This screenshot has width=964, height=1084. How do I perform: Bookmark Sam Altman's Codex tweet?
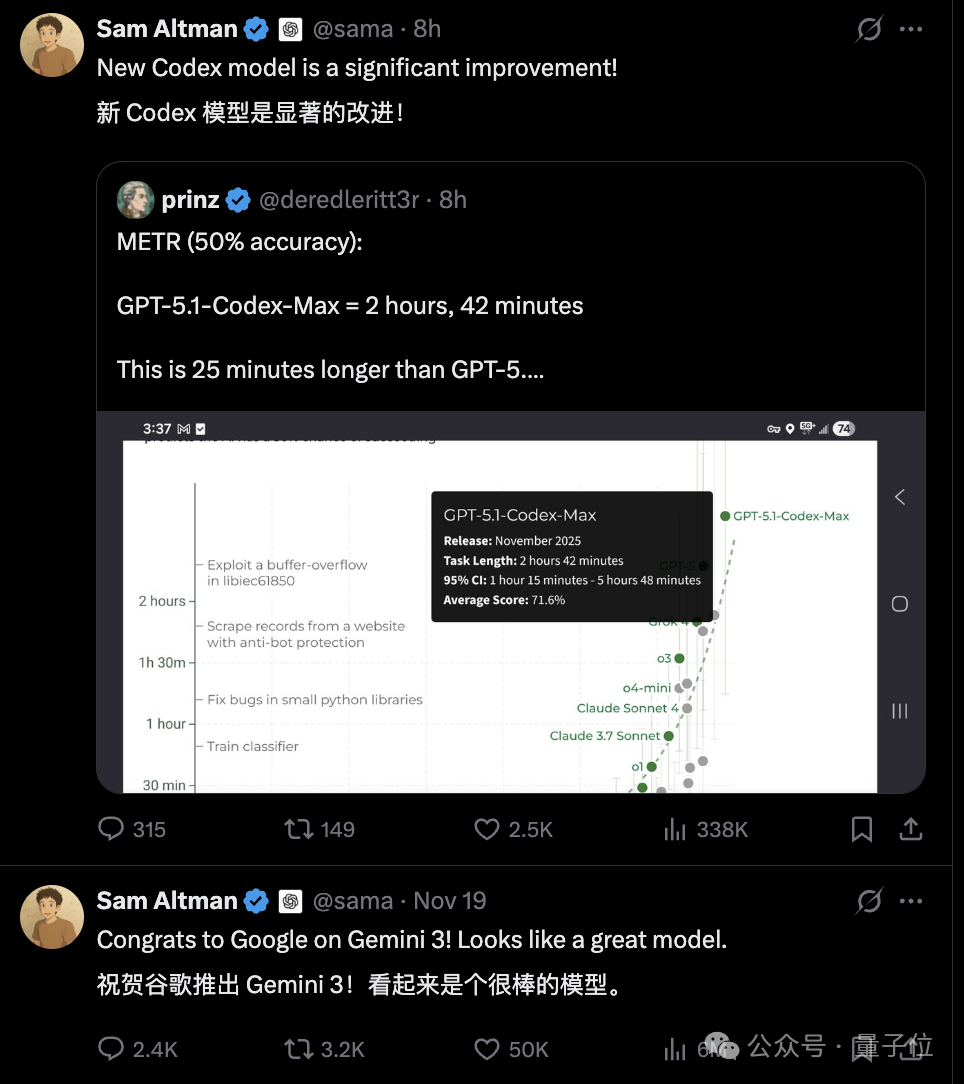click(862, 829)
